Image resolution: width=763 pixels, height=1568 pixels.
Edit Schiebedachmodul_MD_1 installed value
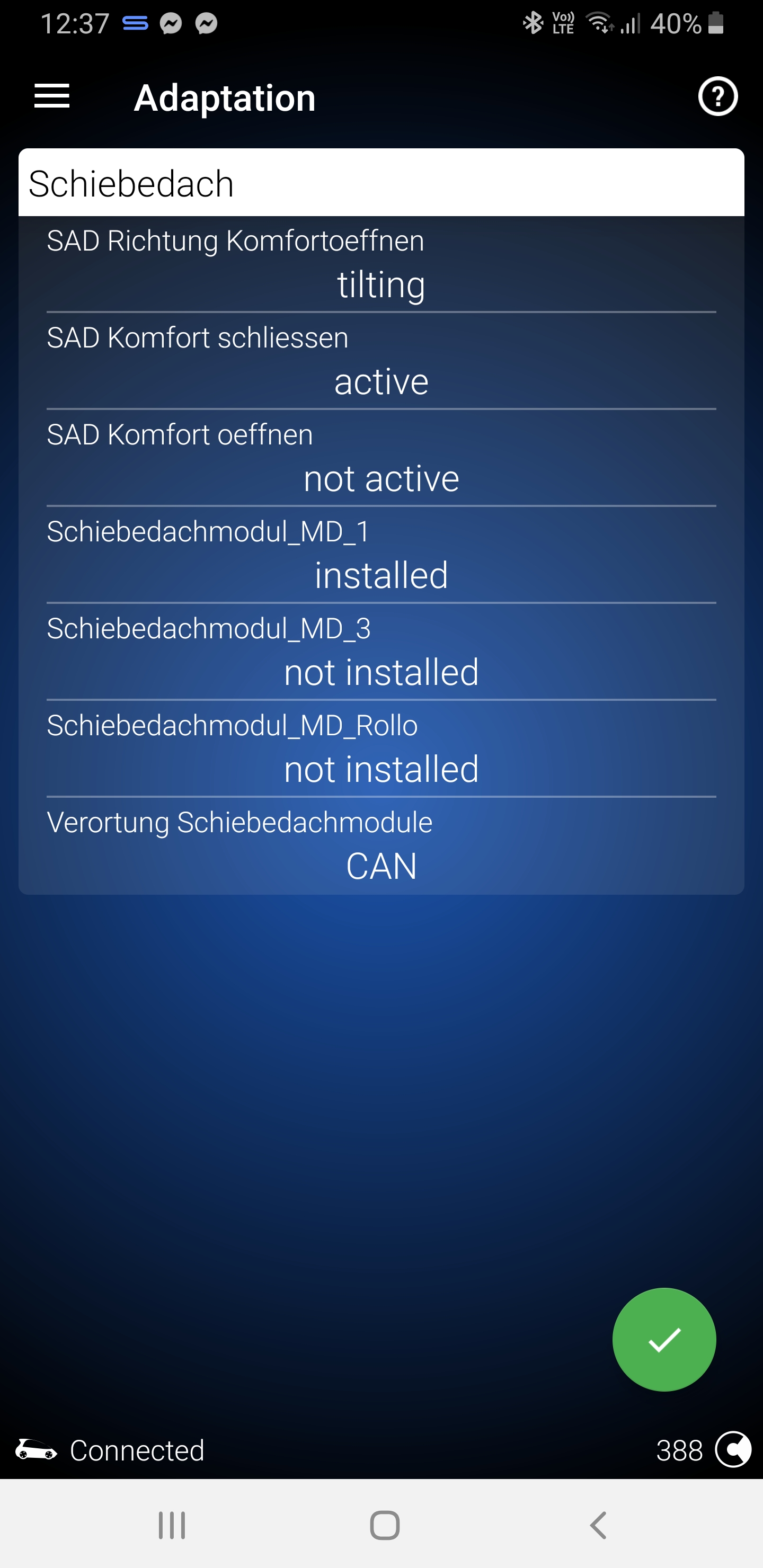[x=381, y=575]
